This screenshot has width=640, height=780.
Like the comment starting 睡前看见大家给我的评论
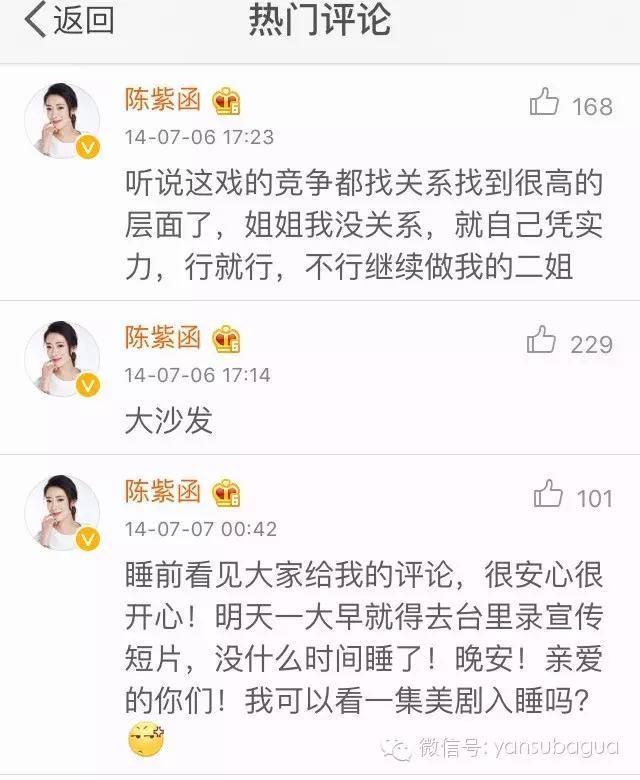point(549,494)
